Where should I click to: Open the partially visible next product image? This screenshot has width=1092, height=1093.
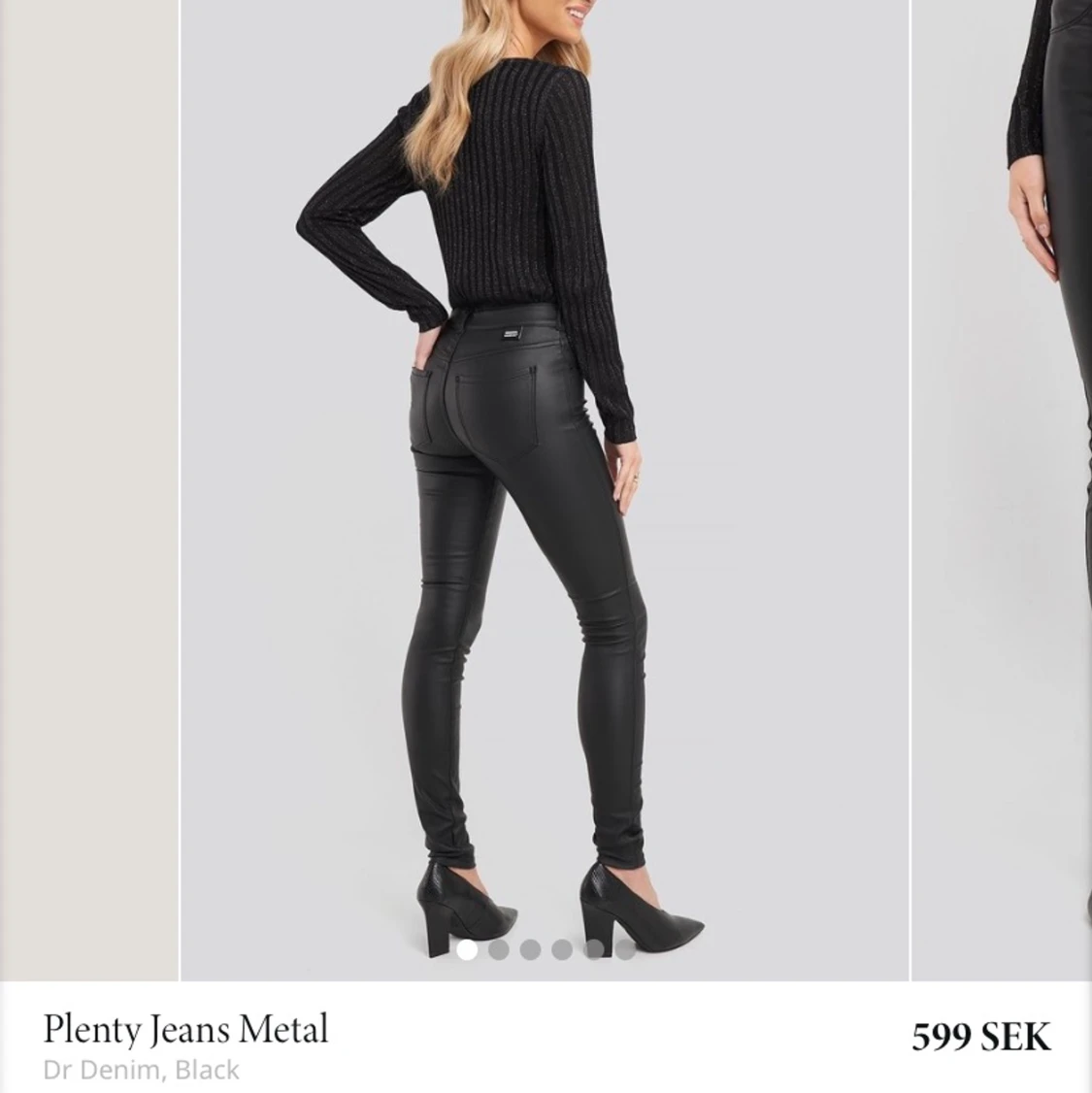coord(1002,485)
